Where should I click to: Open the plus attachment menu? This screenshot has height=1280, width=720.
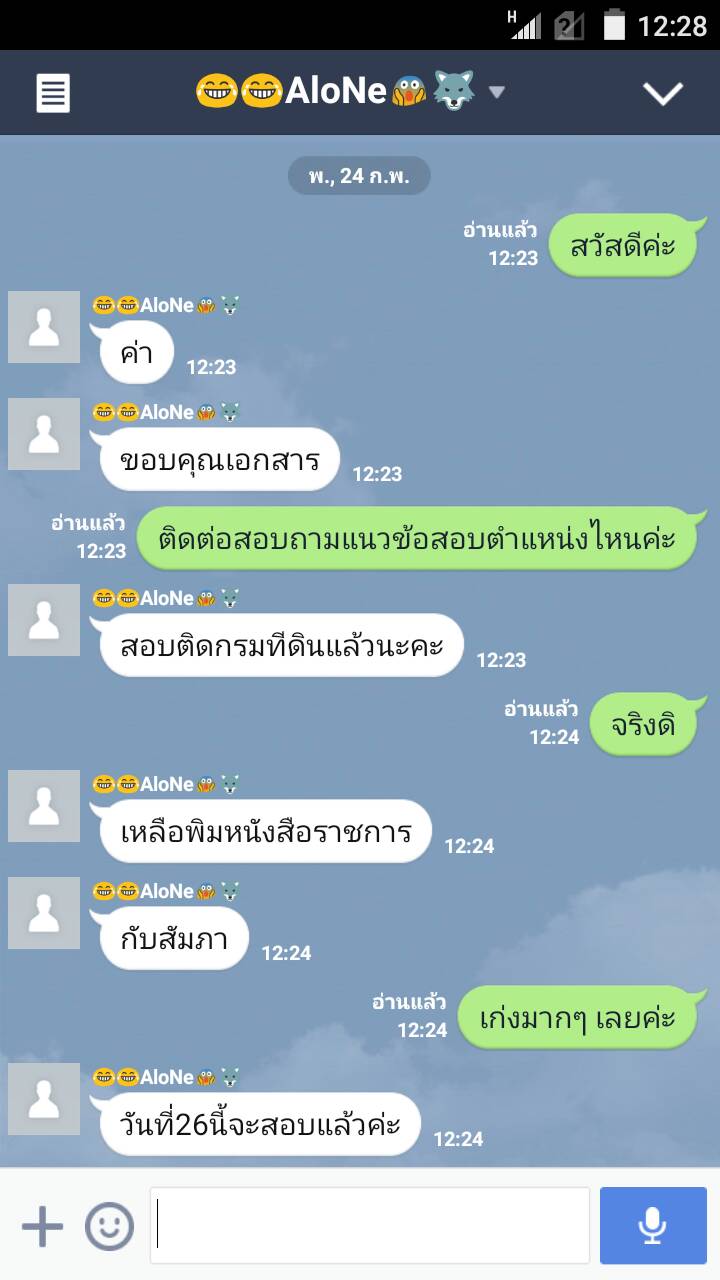coord(42,1226)
